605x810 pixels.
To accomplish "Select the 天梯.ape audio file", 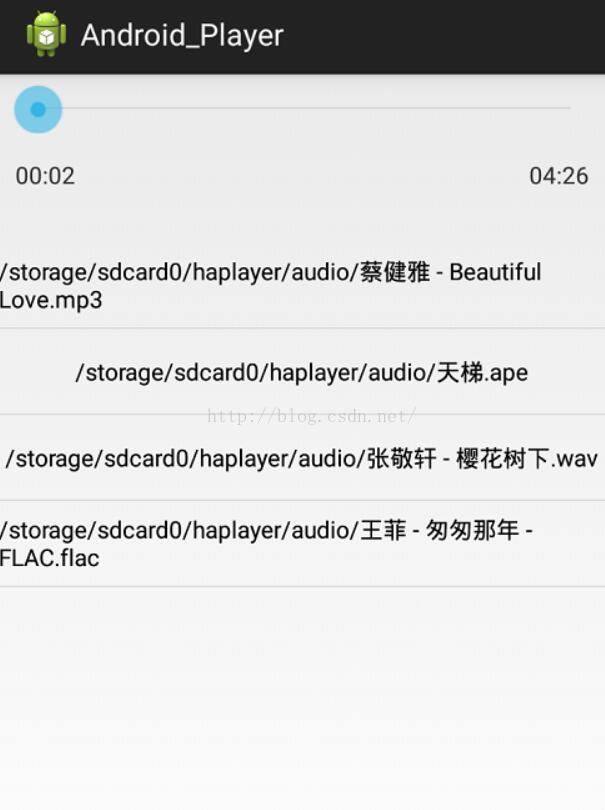I will [x=302, y=373].
